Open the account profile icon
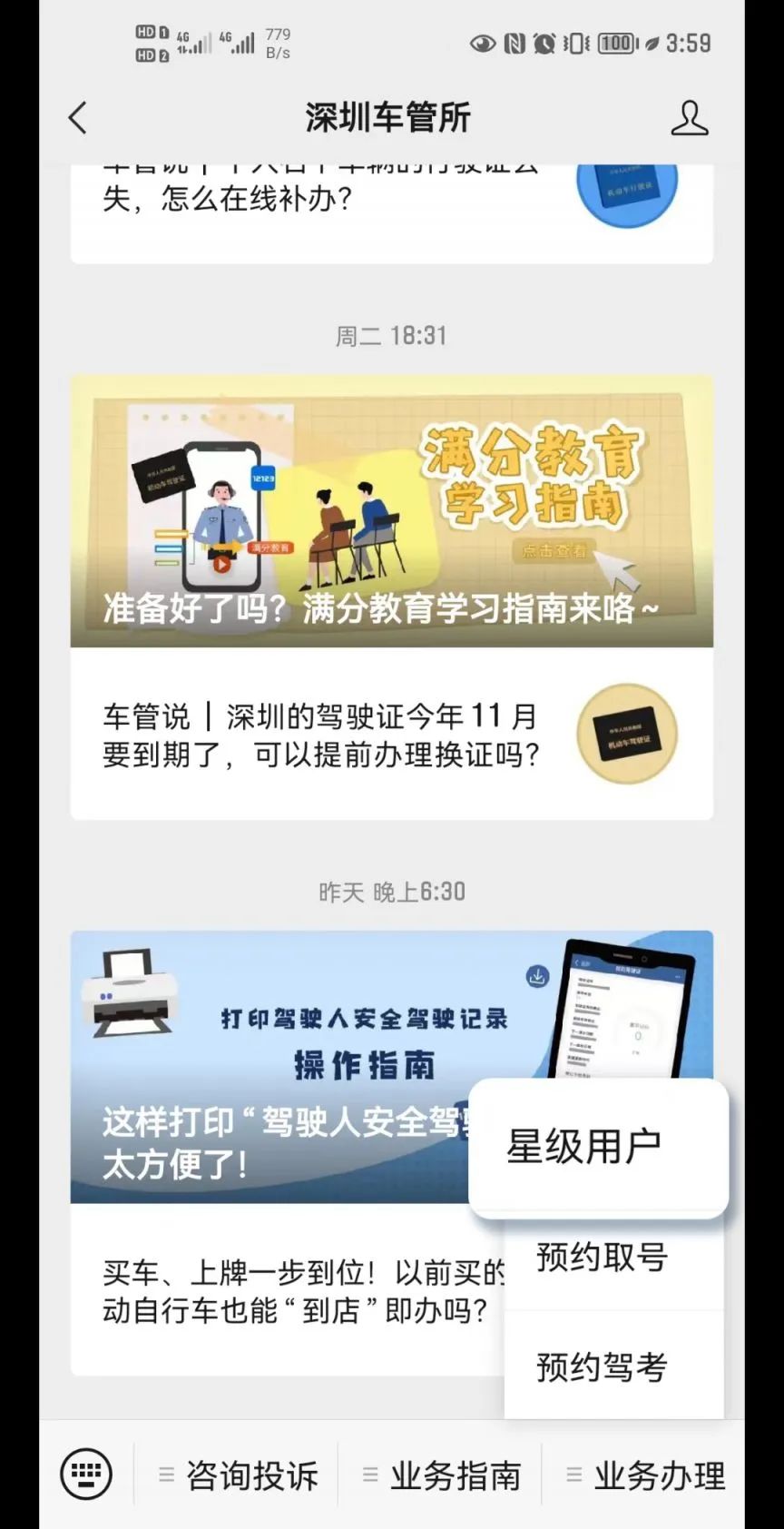Viewport: 784px width, 1529px height. coord(689,119)
